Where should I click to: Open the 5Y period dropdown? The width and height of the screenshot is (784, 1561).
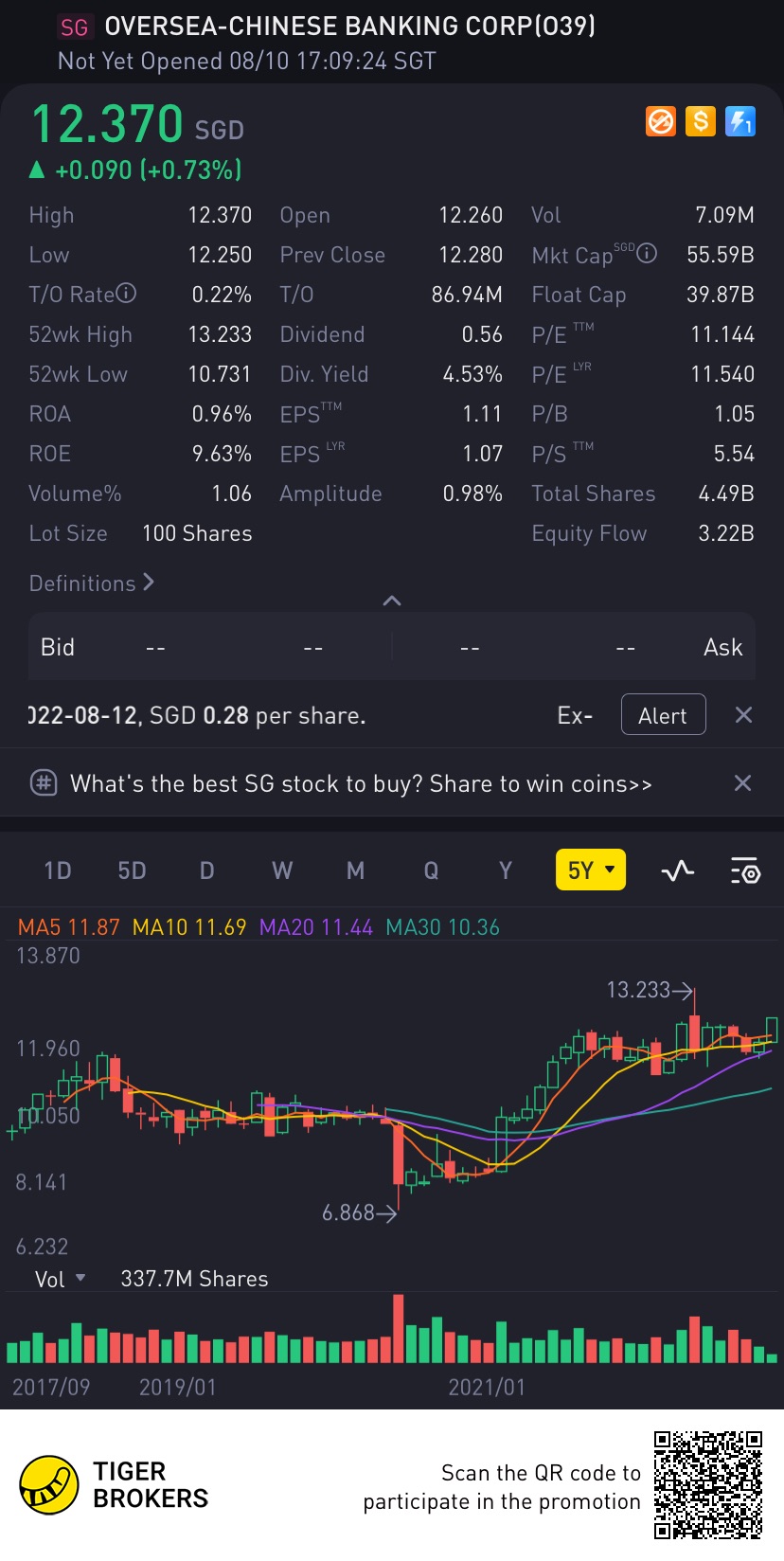click(x=590, y=870)
